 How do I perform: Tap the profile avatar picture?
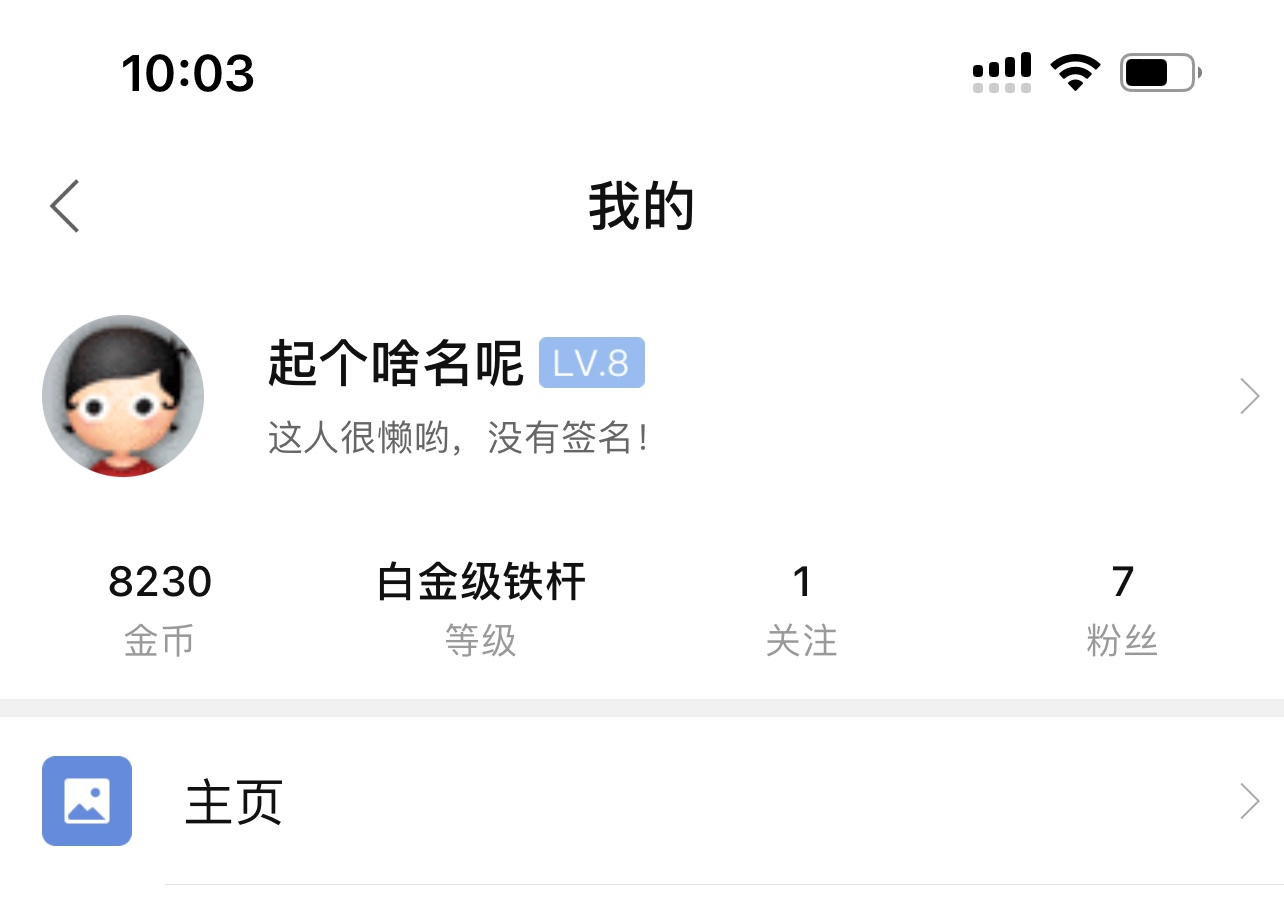(x=123, y=396)
